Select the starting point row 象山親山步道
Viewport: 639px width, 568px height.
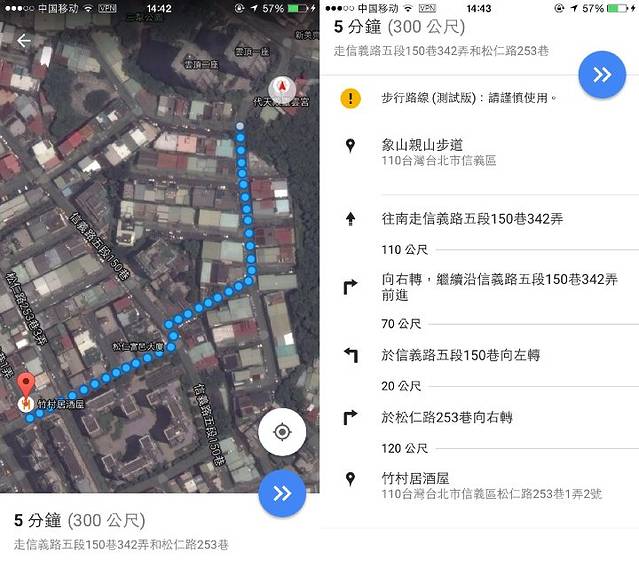point(480,151)
